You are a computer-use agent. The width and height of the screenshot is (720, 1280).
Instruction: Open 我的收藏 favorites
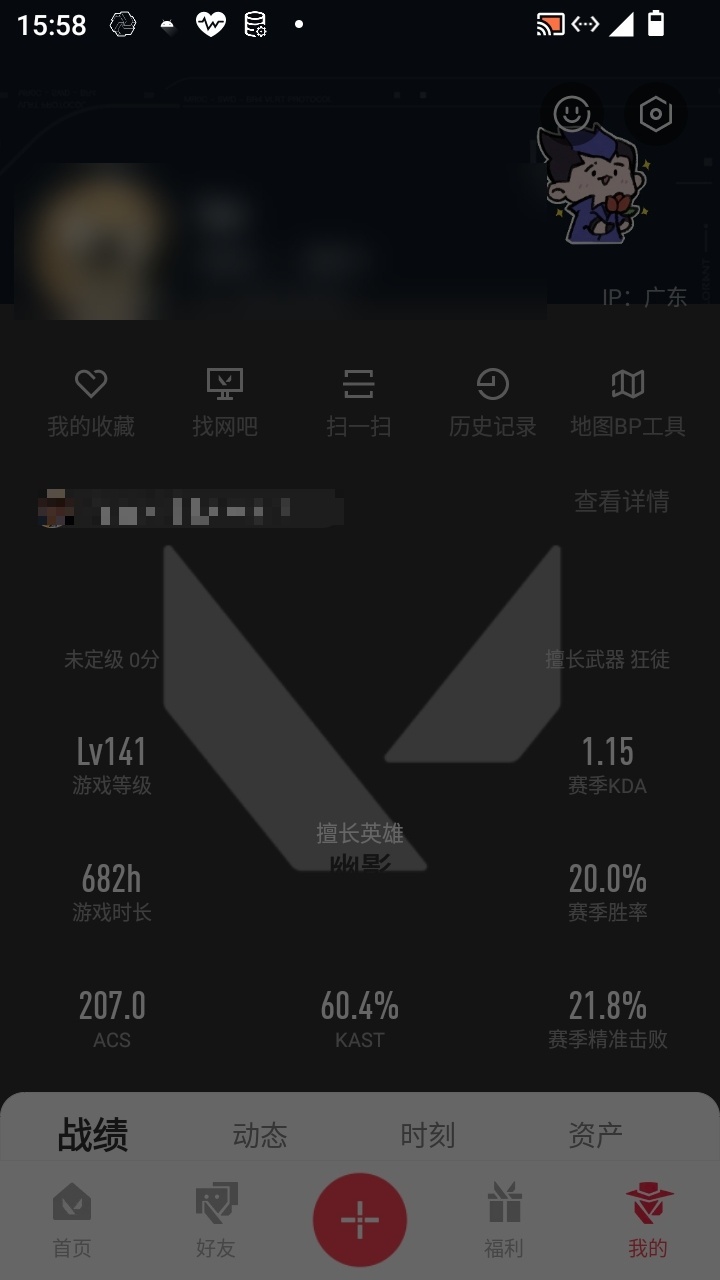pos(91,403)
